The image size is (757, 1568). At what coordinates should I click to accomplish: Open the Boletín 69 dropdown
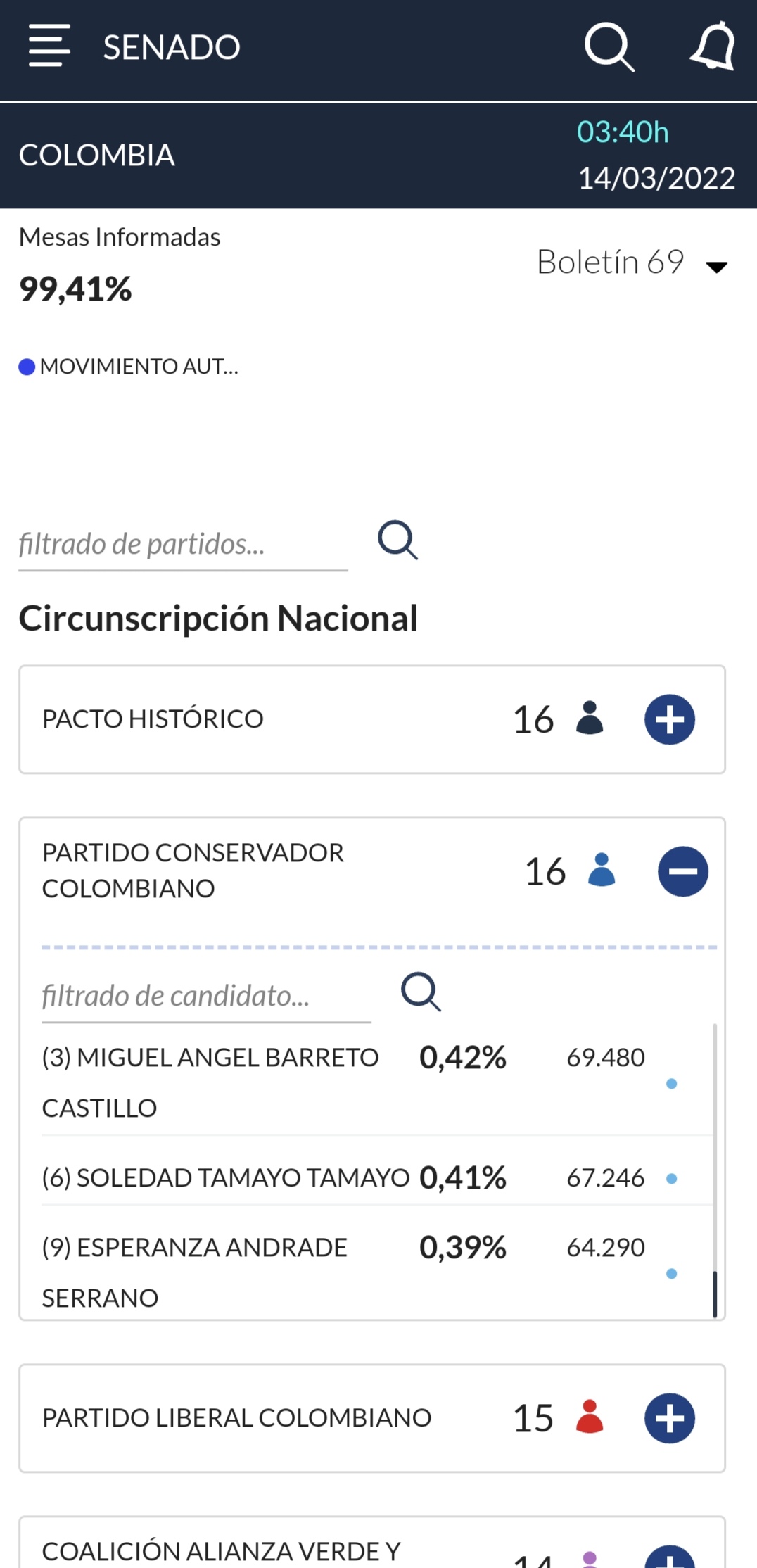(x=632, y=263)
